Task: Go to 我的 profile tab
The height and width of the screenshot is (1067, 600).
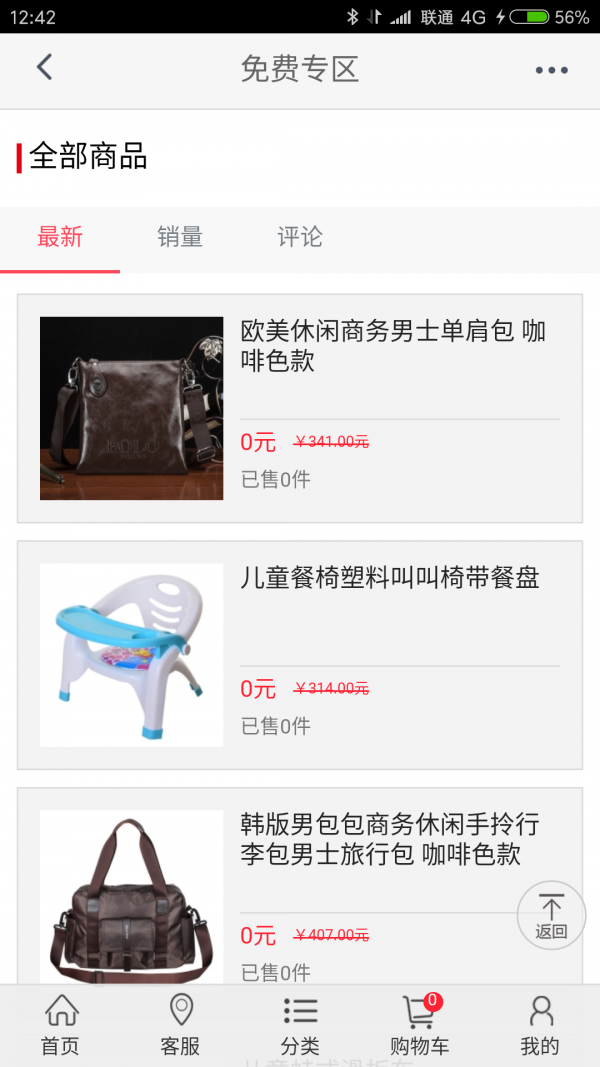Action: (540, 1025)
